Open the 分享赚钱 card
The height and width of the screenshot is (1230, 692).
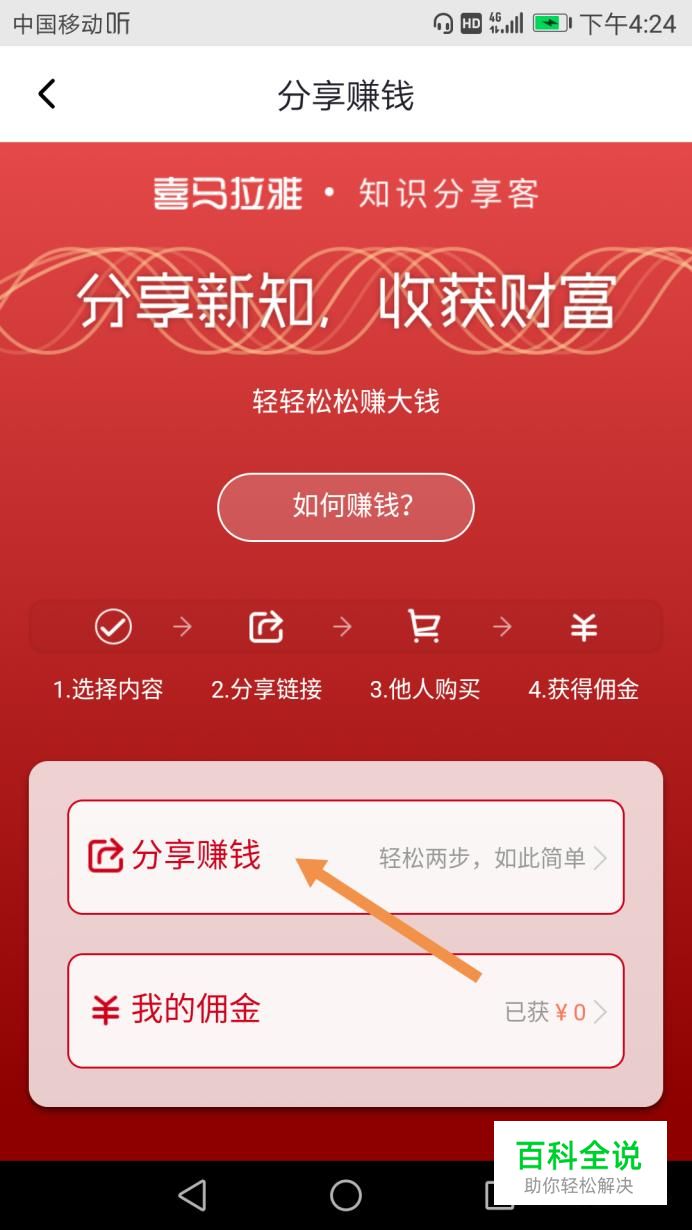point(346,857)
